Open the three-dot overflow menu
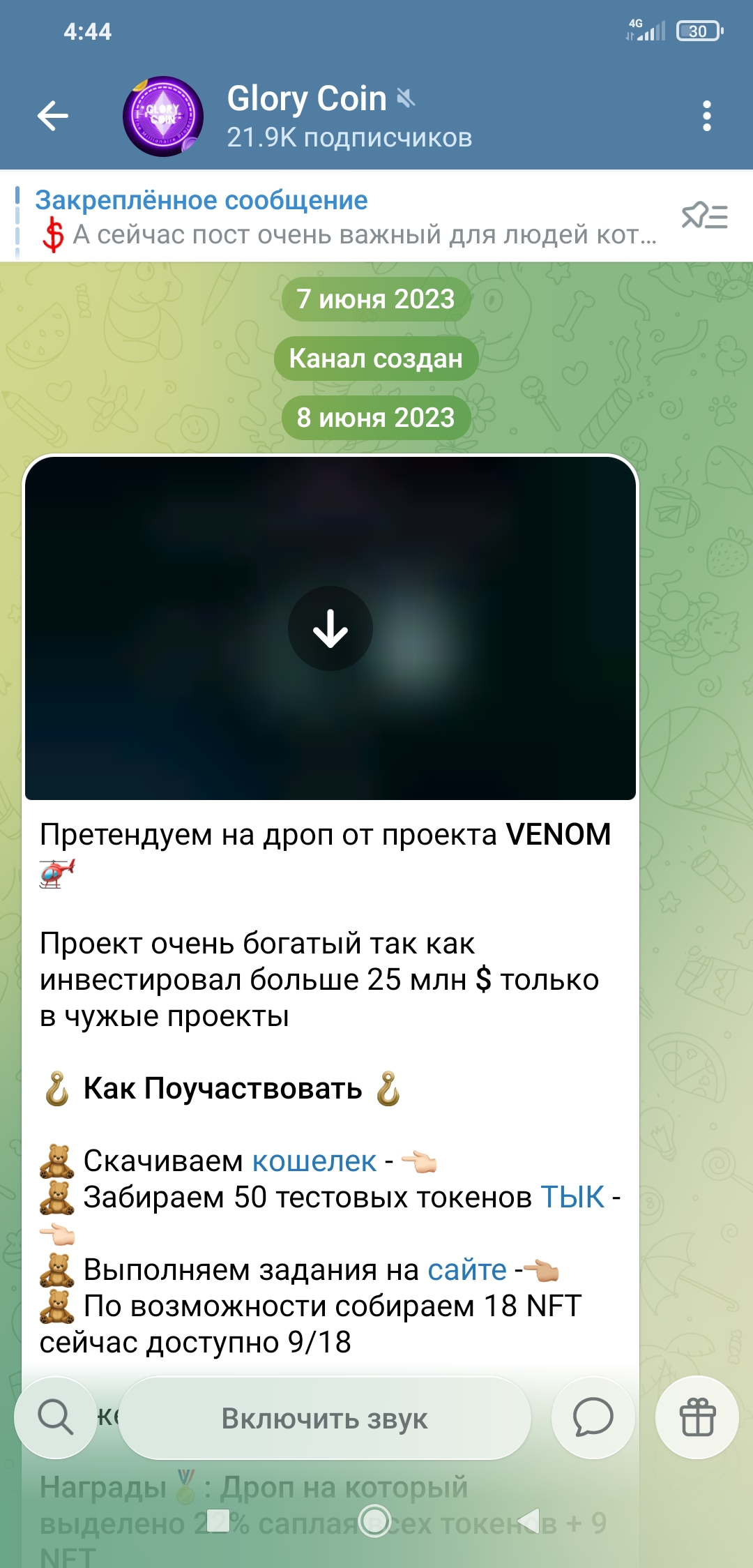 706,116
